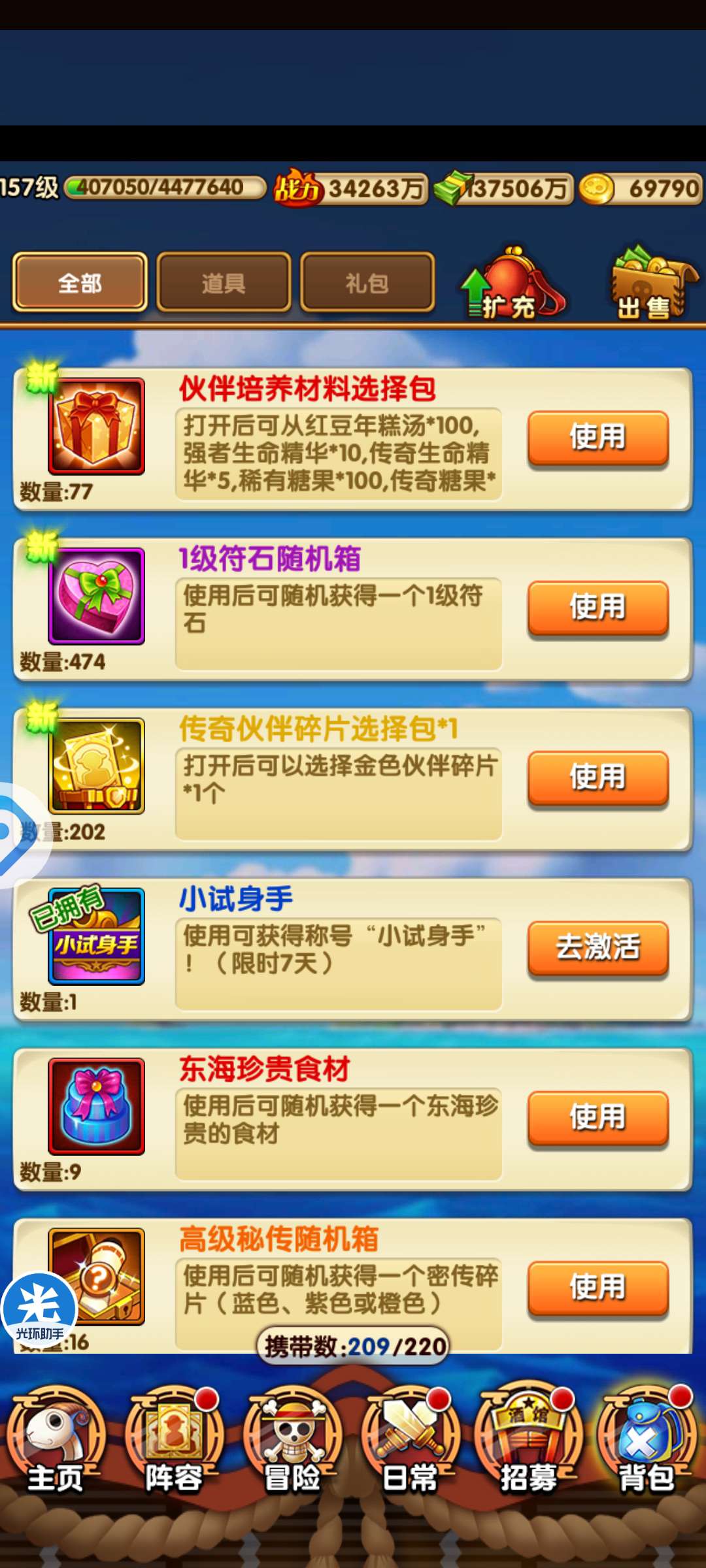Use the 传奇伙伴碎片选择包*1 item
706x1568 pixels.
[x=597, y=777]
